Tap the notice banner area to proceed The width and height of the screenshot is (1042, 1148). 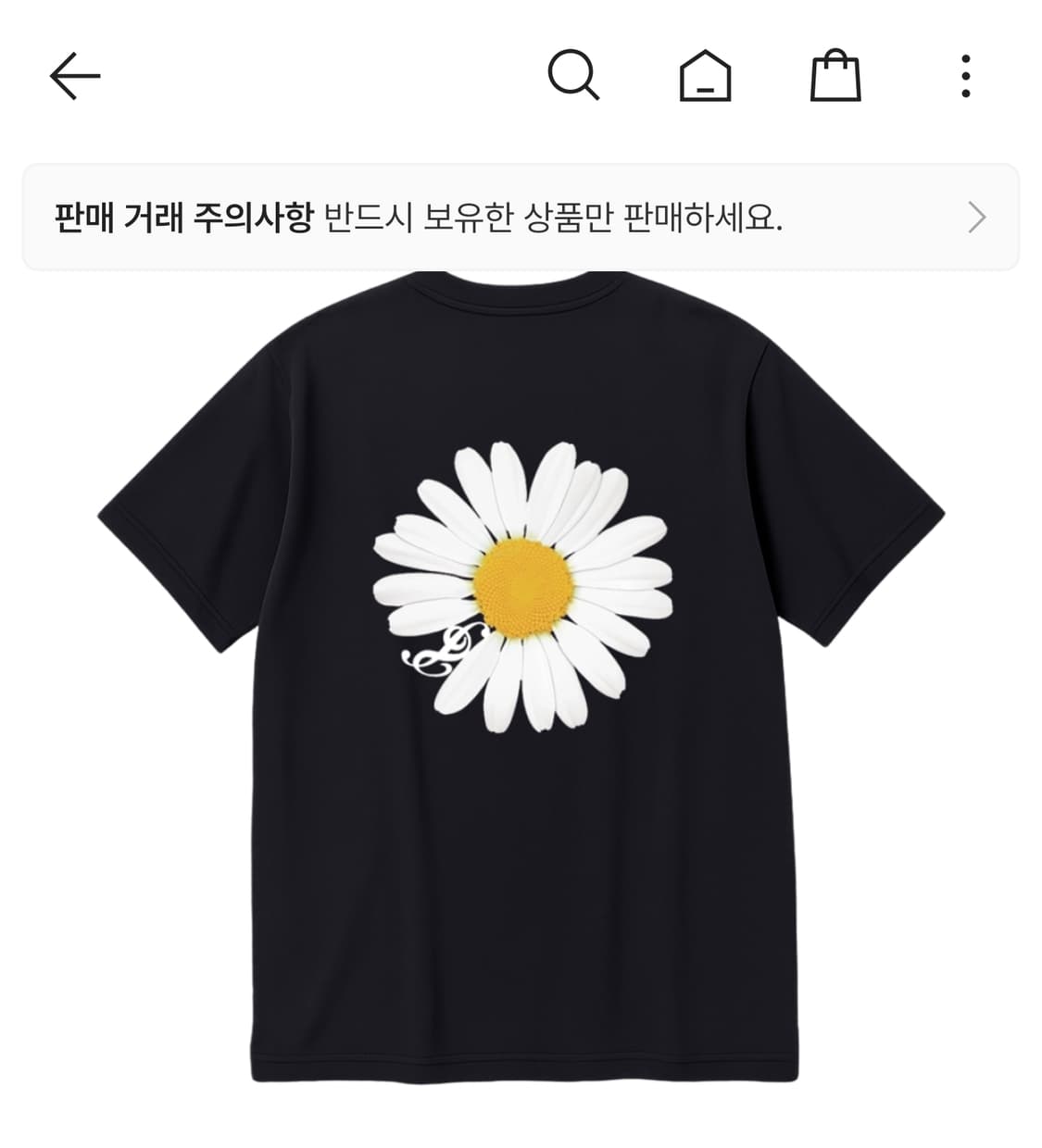[x=519, y=216]
